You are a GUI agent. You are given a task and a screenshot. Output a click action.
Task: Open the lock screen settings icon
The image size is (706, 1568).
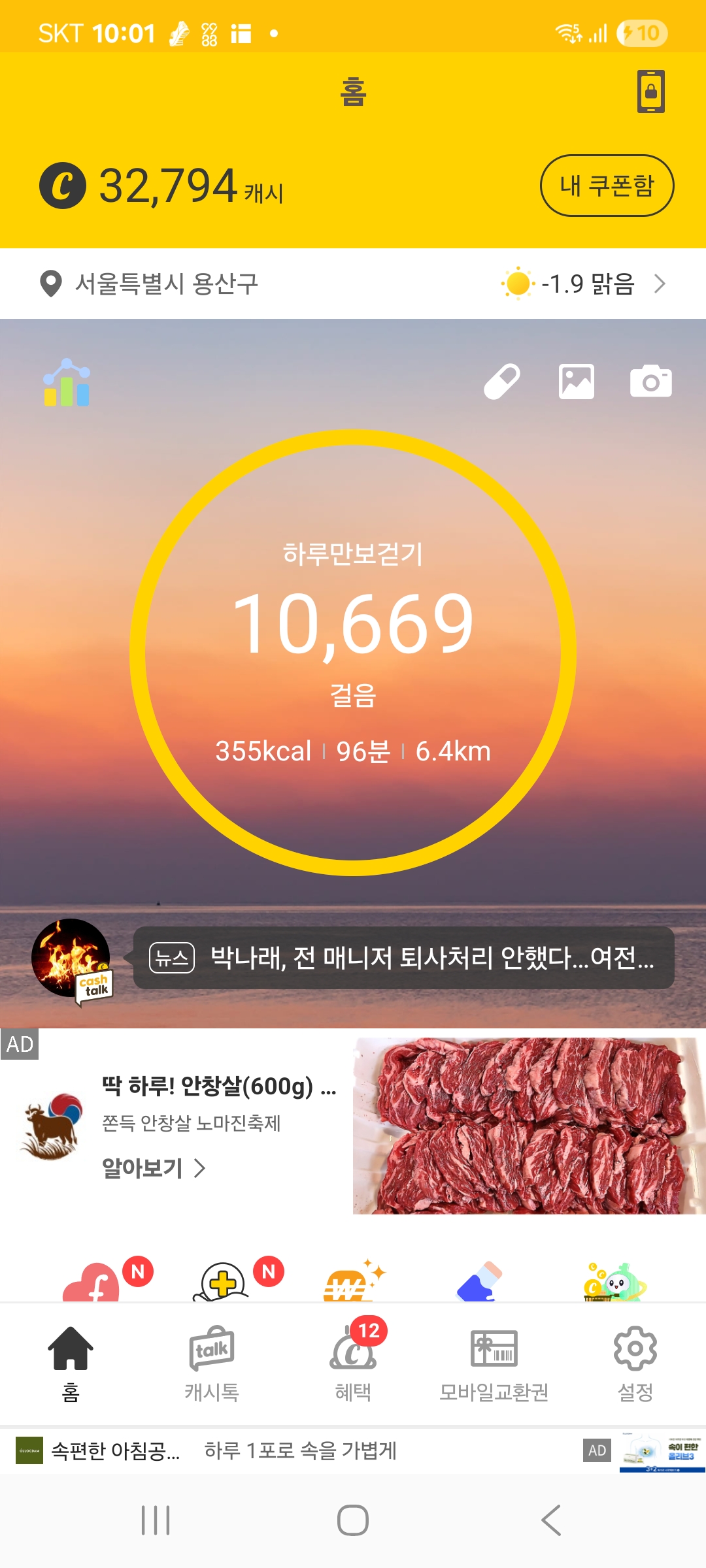coord(651,91)
